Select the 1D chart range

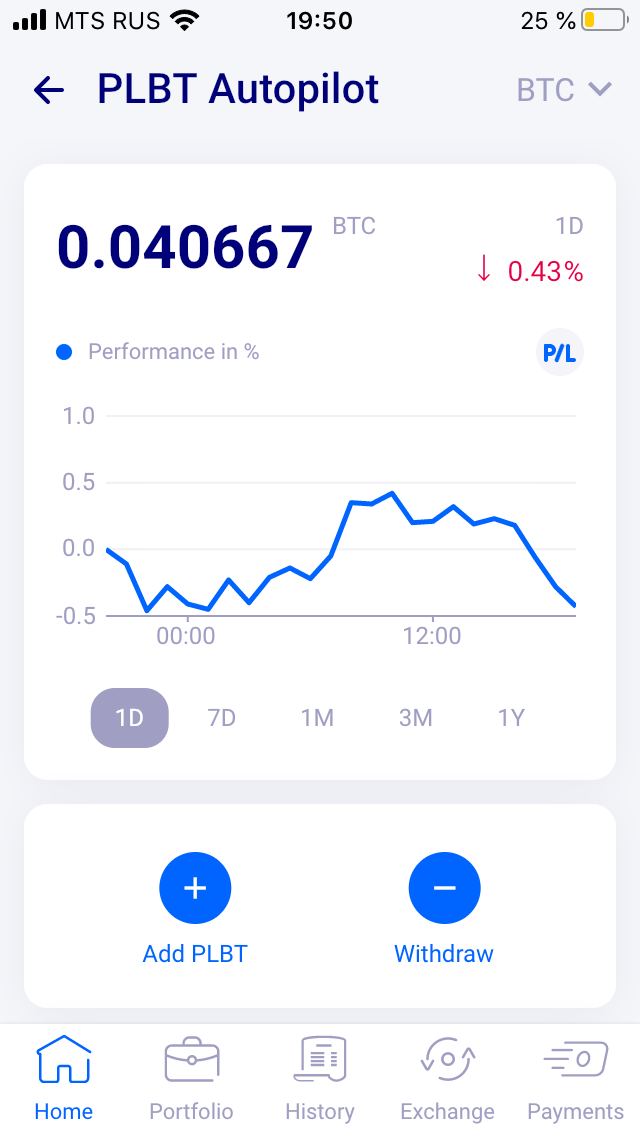pyautogui.click(x=130, y=718)
